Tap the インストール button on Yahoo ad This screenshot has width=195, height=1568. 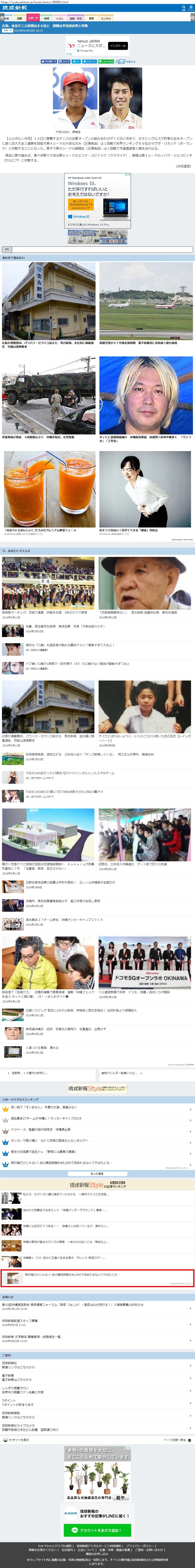pyautogui.click(x=118, y=45)
